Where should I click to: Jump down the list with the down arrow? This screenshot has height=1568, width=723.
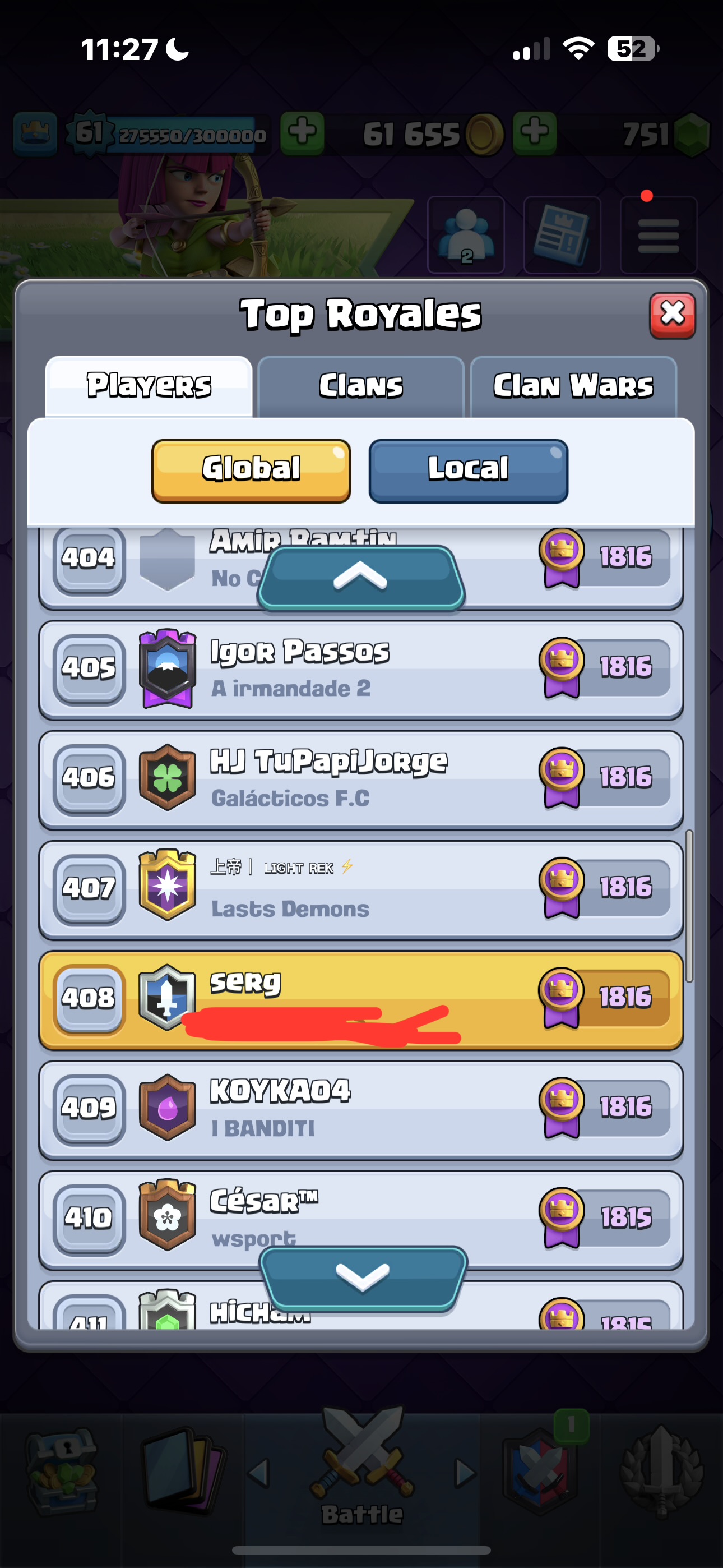pos(363,1276)
